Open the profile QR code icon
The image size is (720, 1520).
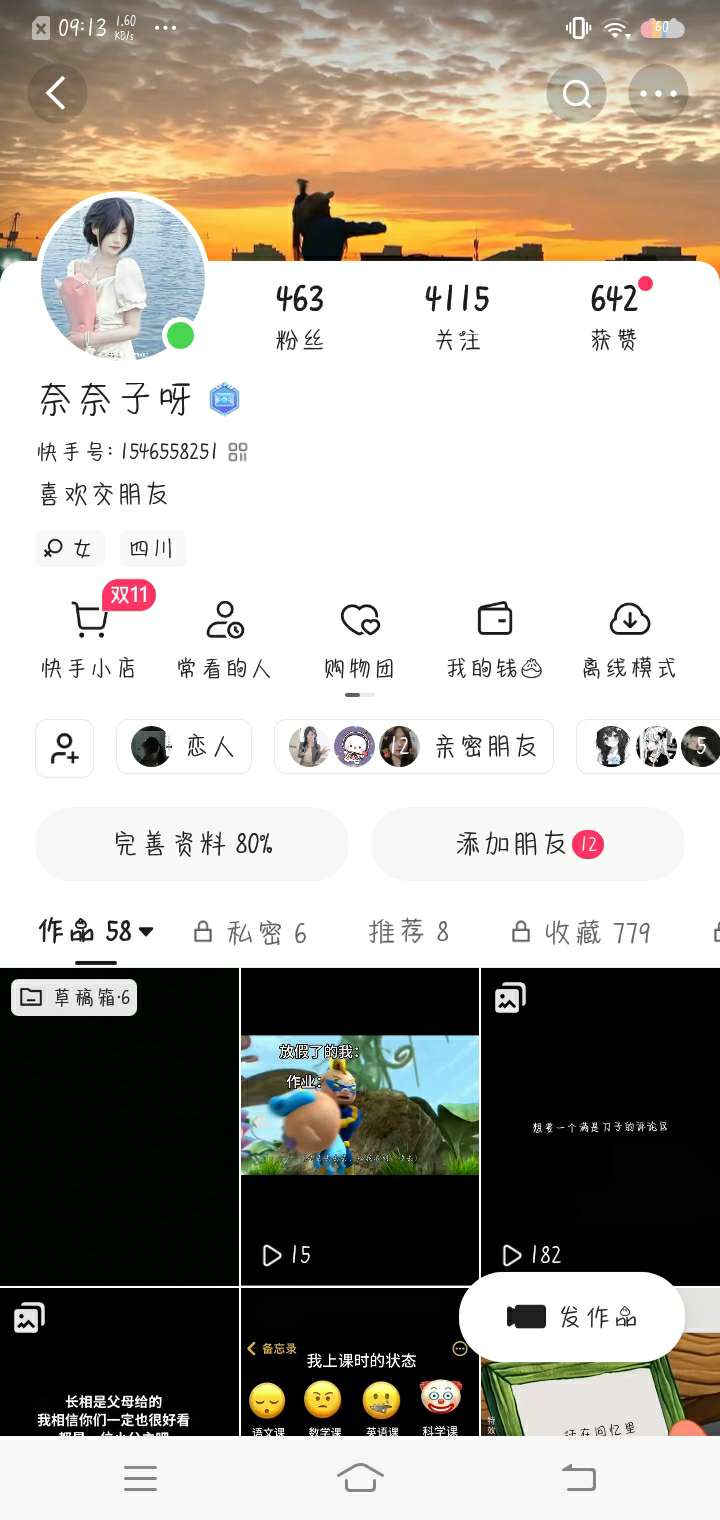click(238, 452)
